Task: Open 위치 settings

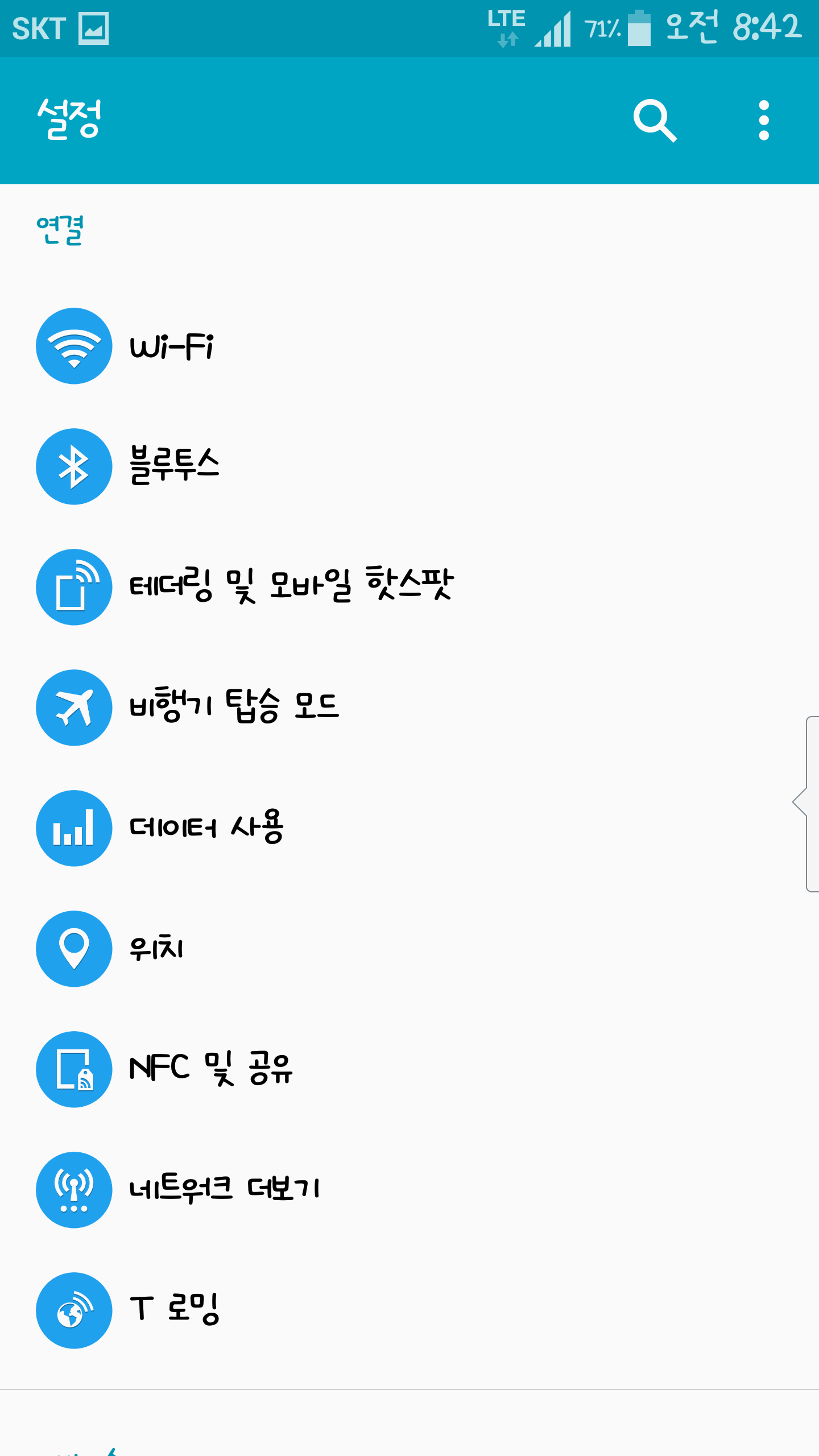Action: (x=156, y=948)
